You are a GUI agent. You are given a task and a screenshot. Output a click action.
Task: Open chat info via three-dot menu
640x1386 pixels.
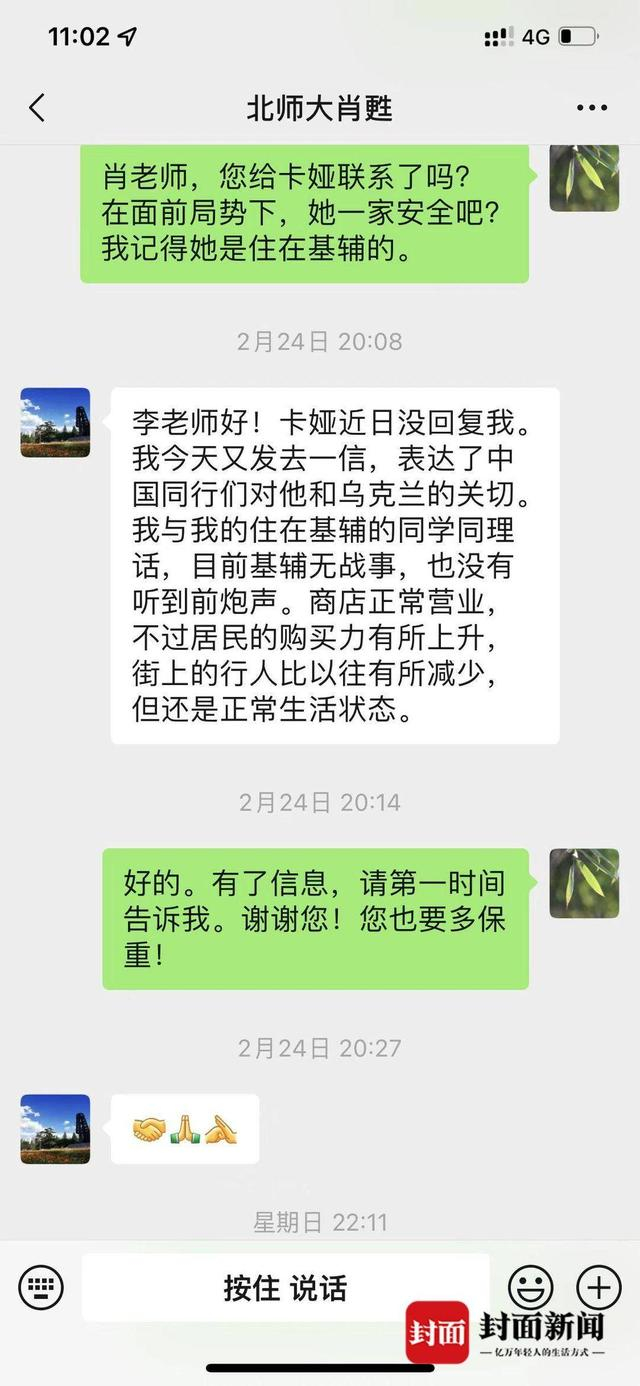tap(592, 108)
